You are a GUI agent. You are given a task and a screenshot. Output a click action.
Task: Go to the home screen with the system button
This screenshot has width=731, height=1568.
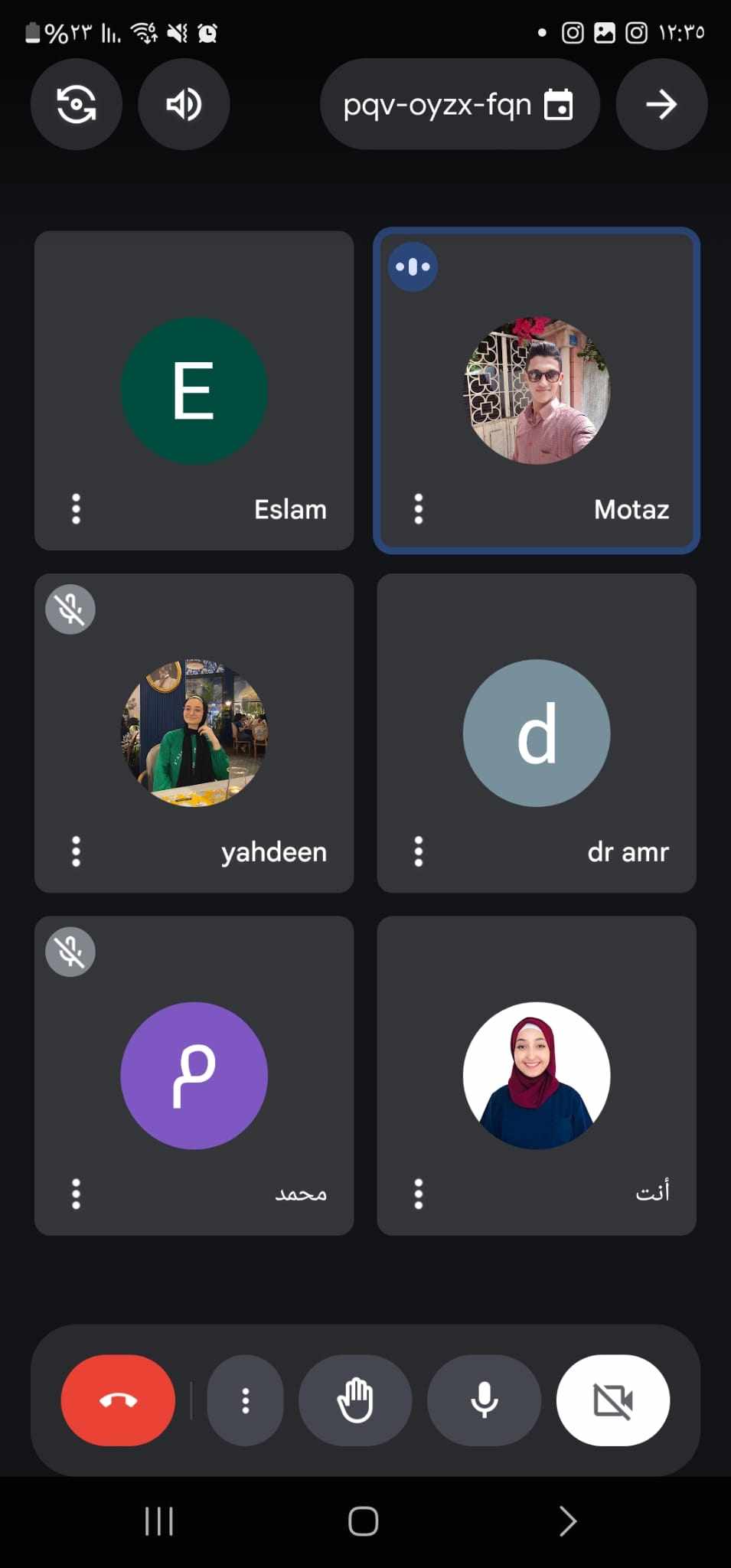(364, 1521)
